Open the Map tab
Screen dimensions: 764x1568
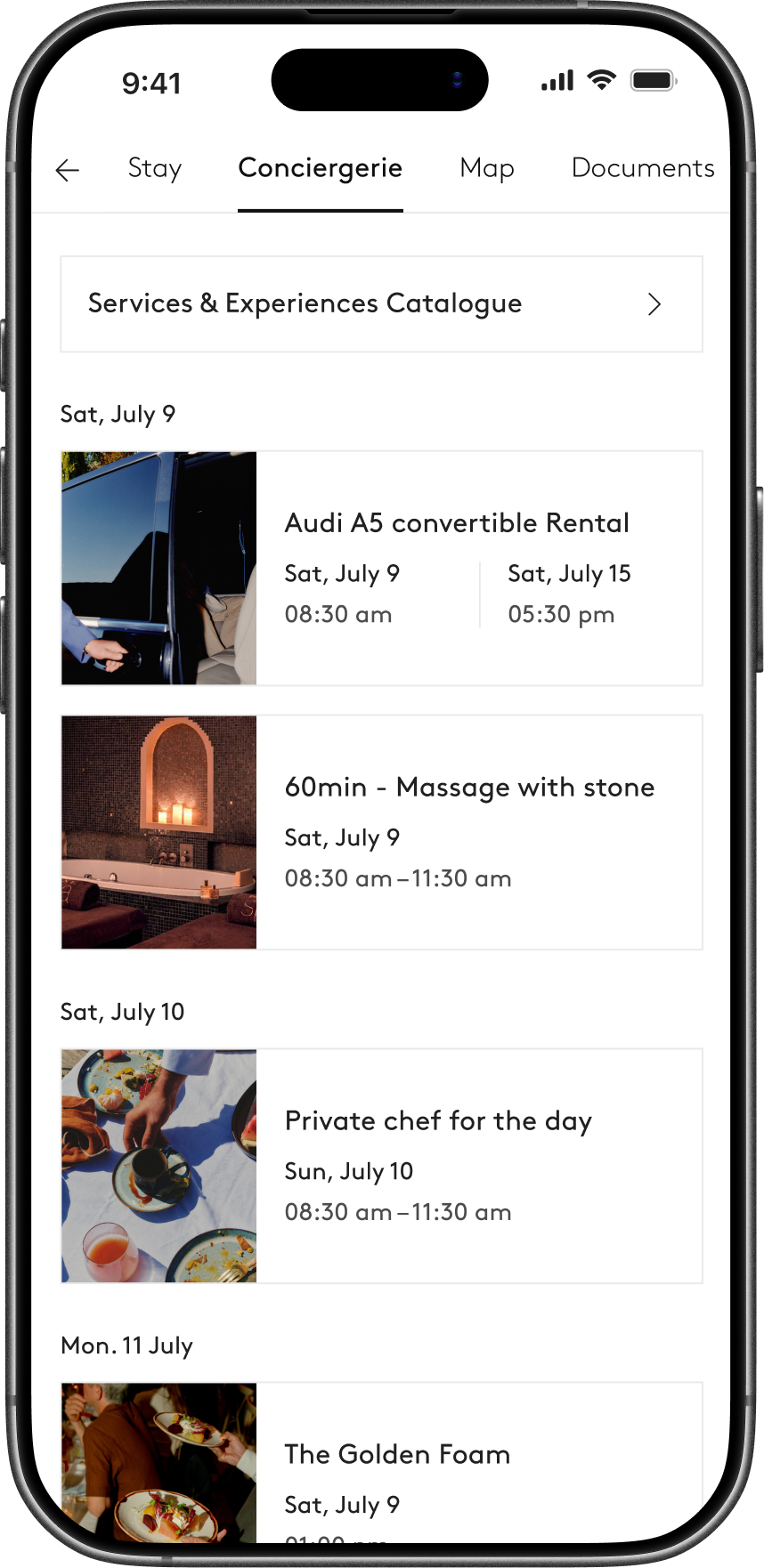tap(487, 168)
